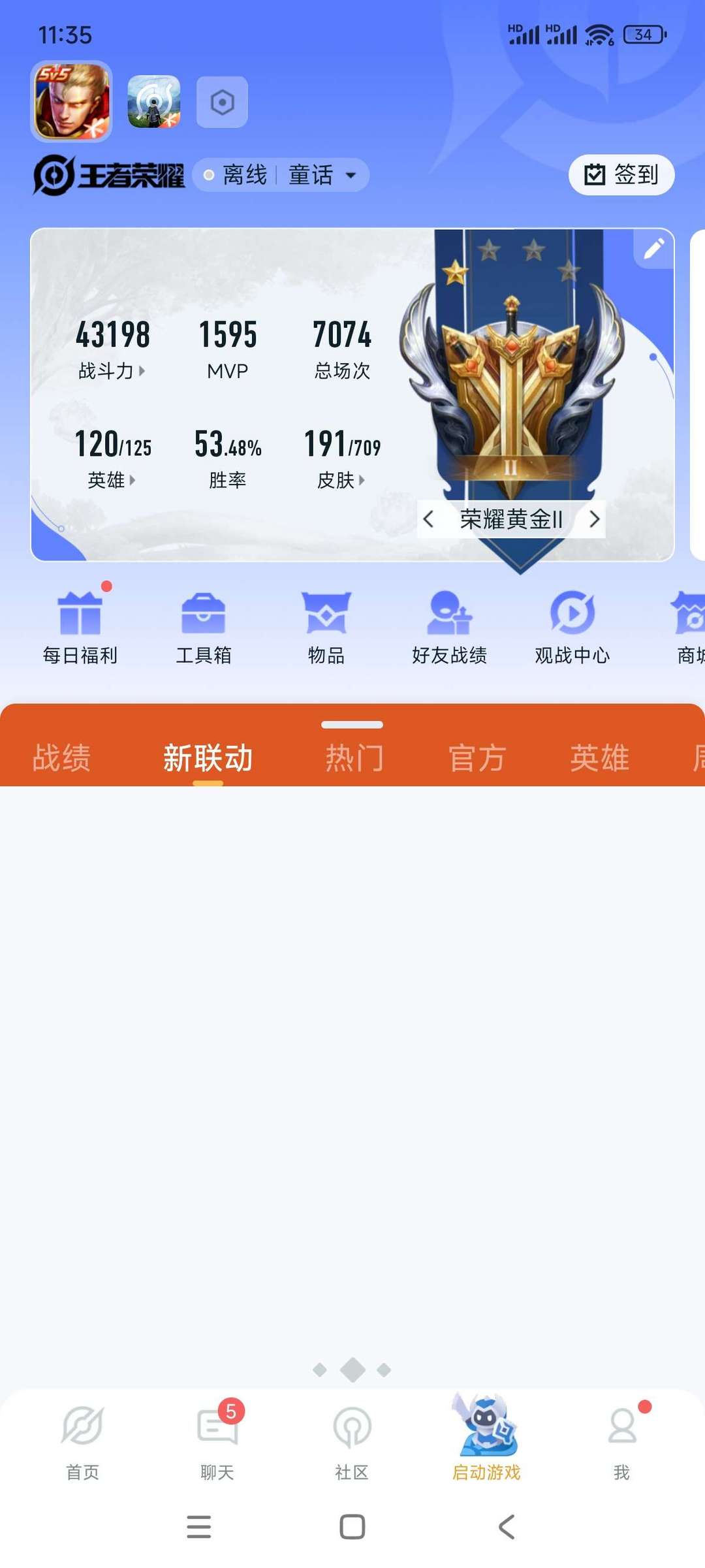Edit the stats card with pencil icon

[x=654, y=249]
